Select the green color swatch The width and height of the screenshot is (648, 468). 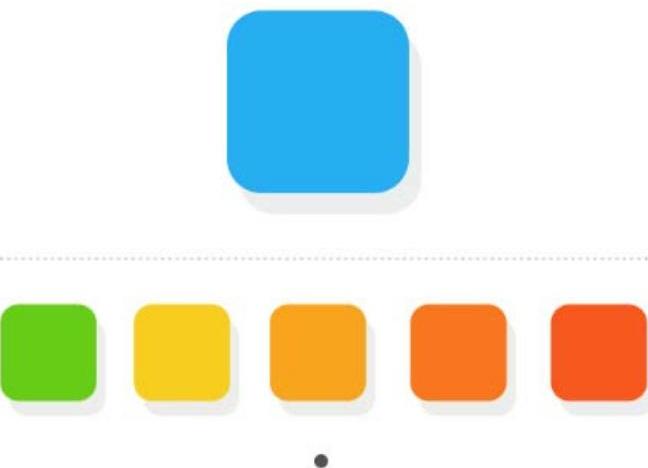point(48,352)
